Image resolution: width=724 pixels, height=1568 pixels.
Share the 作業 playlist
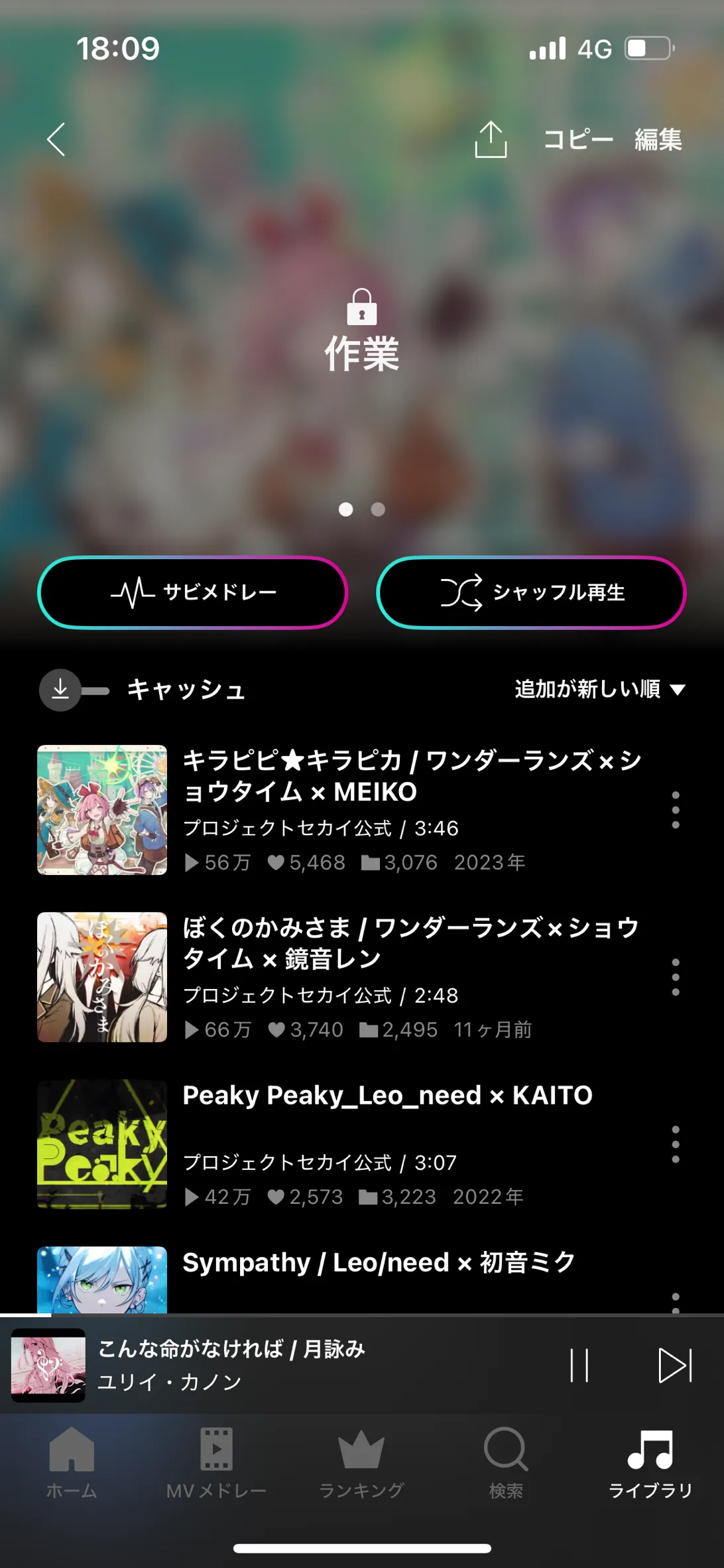point(491,139)
